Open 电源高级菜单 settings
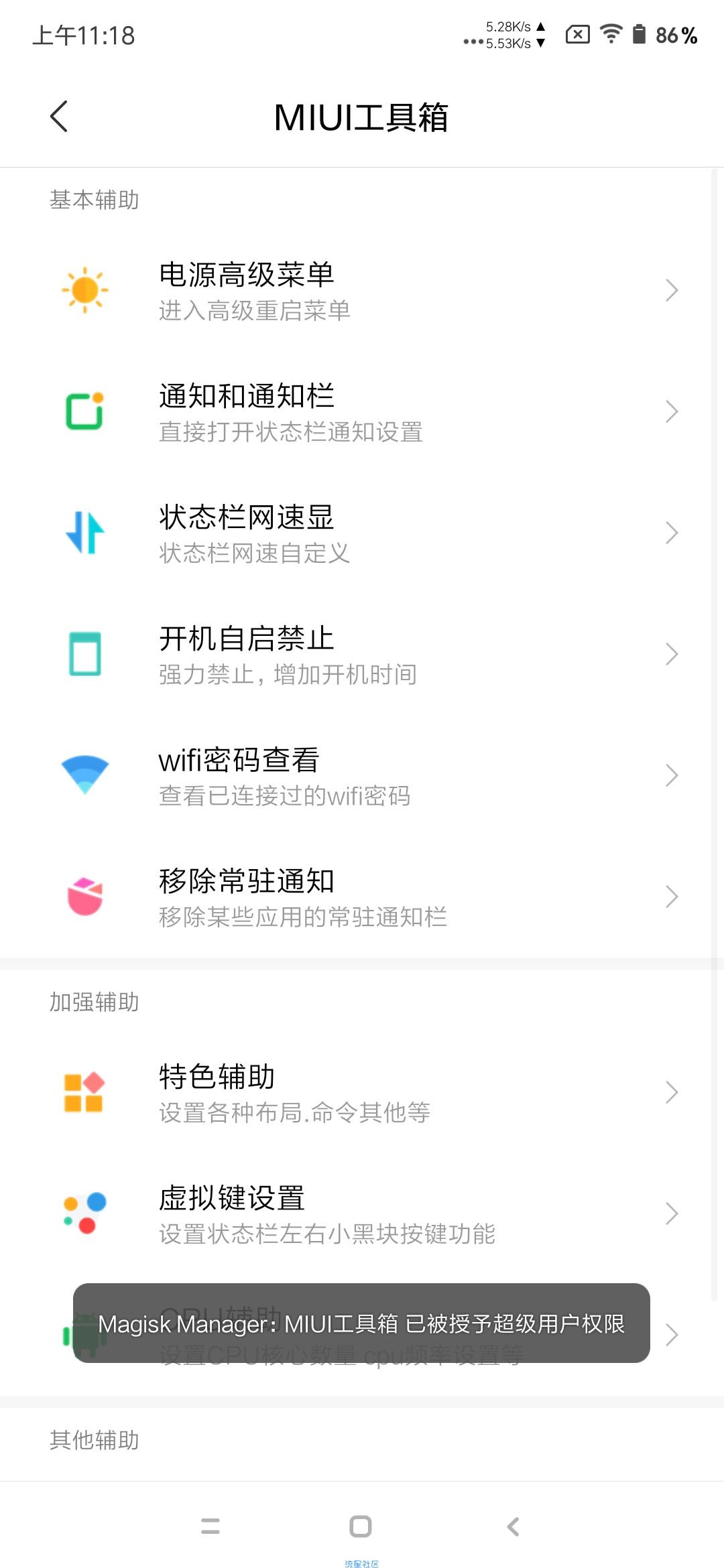Viewport: 724px width, 1568px height. point(362,291)
